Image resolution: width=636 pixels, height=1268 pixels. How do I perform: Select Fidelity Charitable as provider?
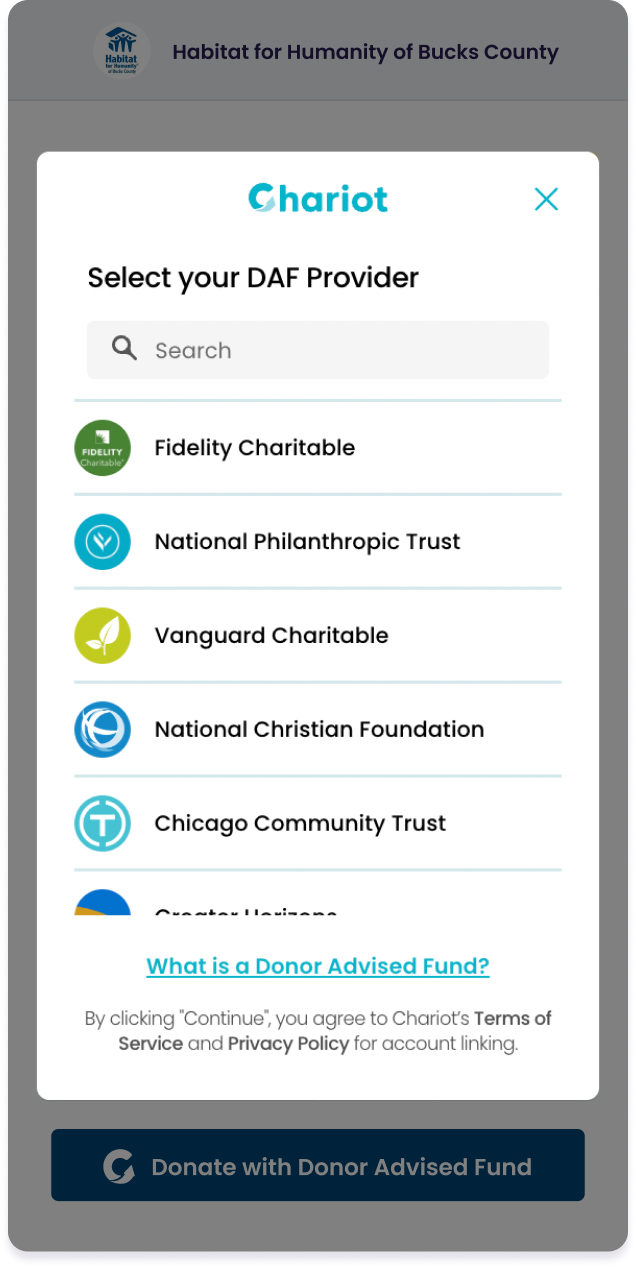coord(254,448)
